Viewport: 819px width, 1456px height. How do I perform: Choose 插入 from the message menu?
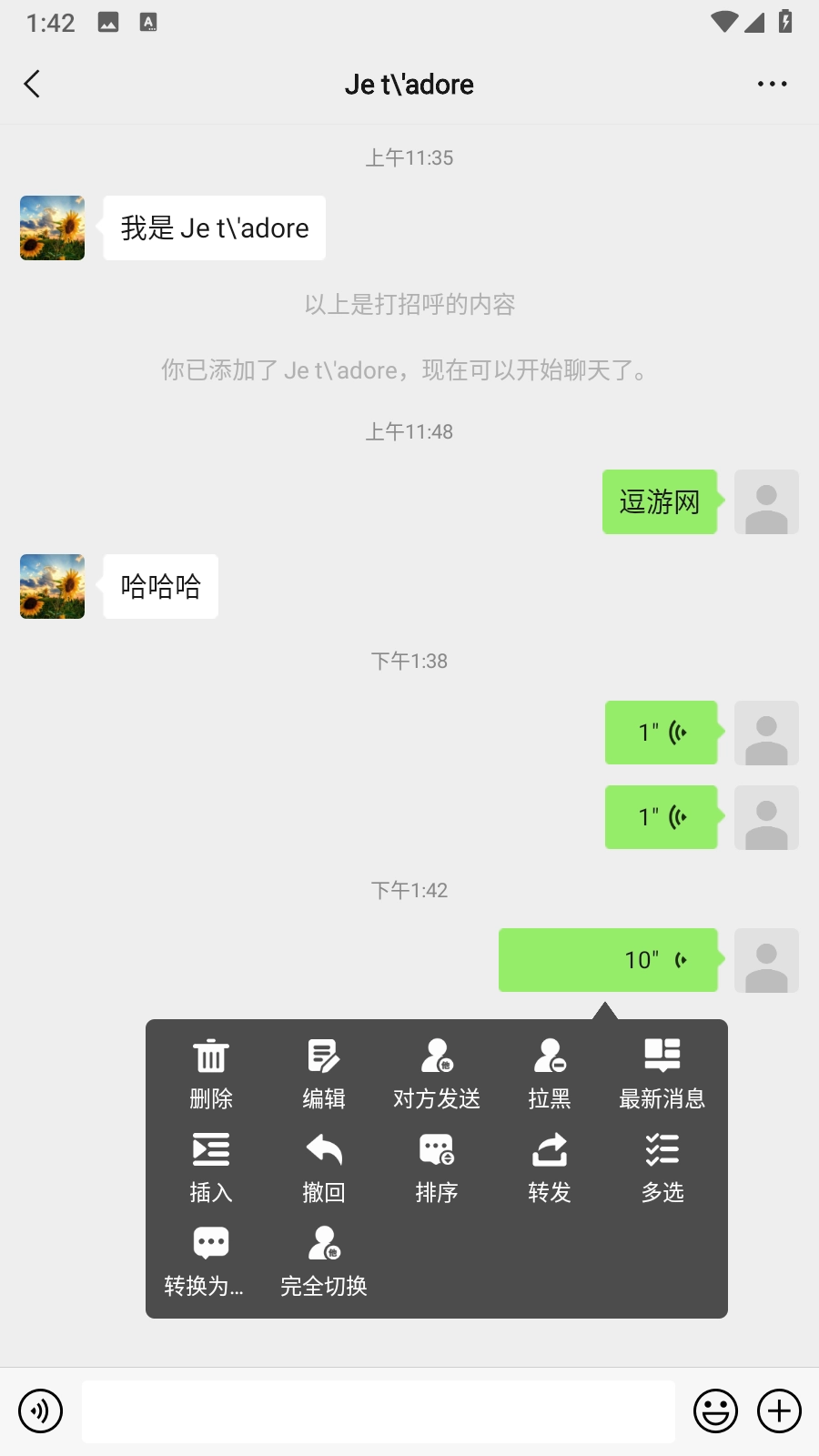tap(211, 1168)
